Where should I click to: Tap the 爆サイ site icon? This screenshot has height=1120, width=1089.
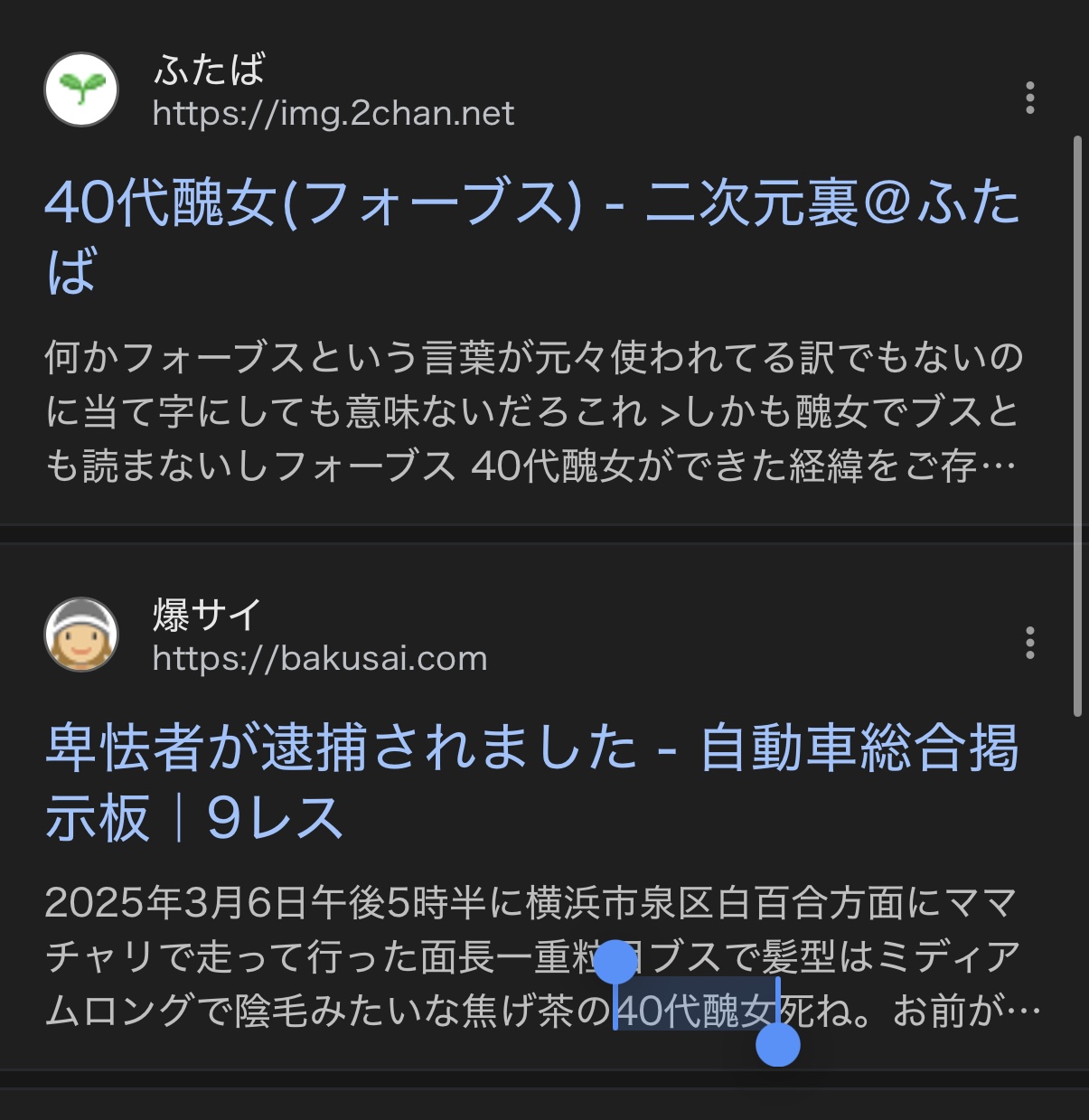pyautogui.click(x=81, y=635)
